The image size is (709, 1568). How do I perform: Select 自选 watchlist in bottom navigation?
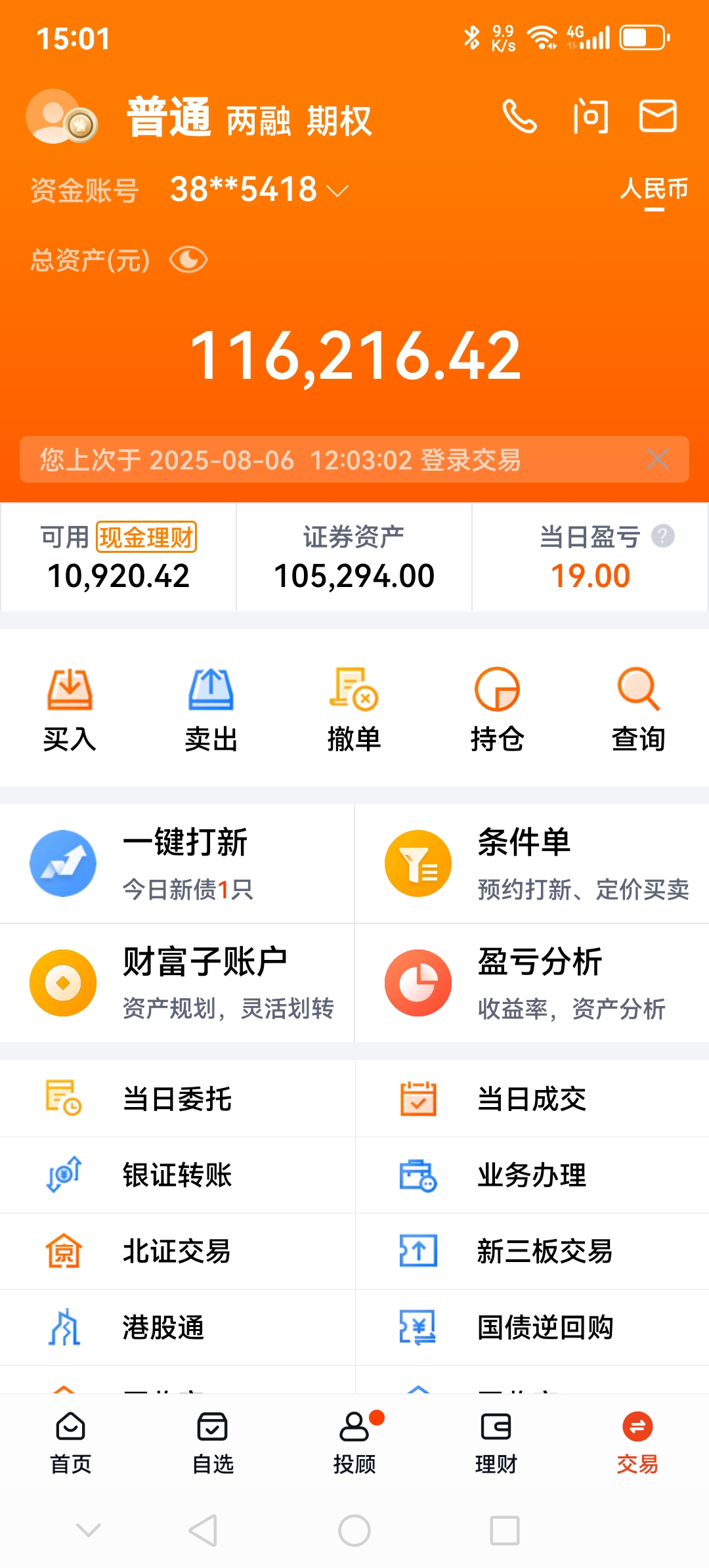[x=211, y=1445]
